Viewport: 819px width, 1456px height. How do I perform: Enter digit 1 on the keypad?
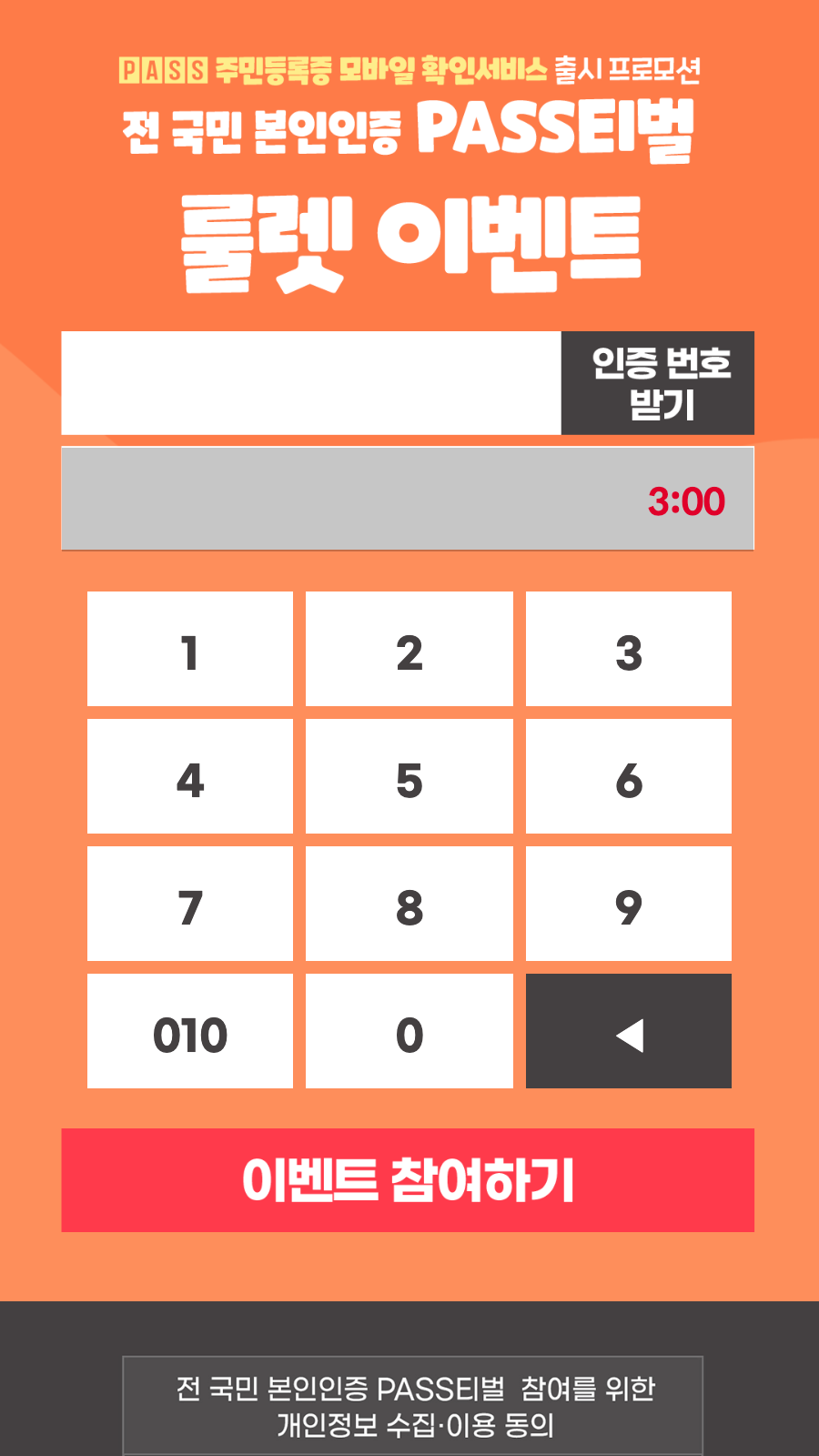[x=190, y=649]
